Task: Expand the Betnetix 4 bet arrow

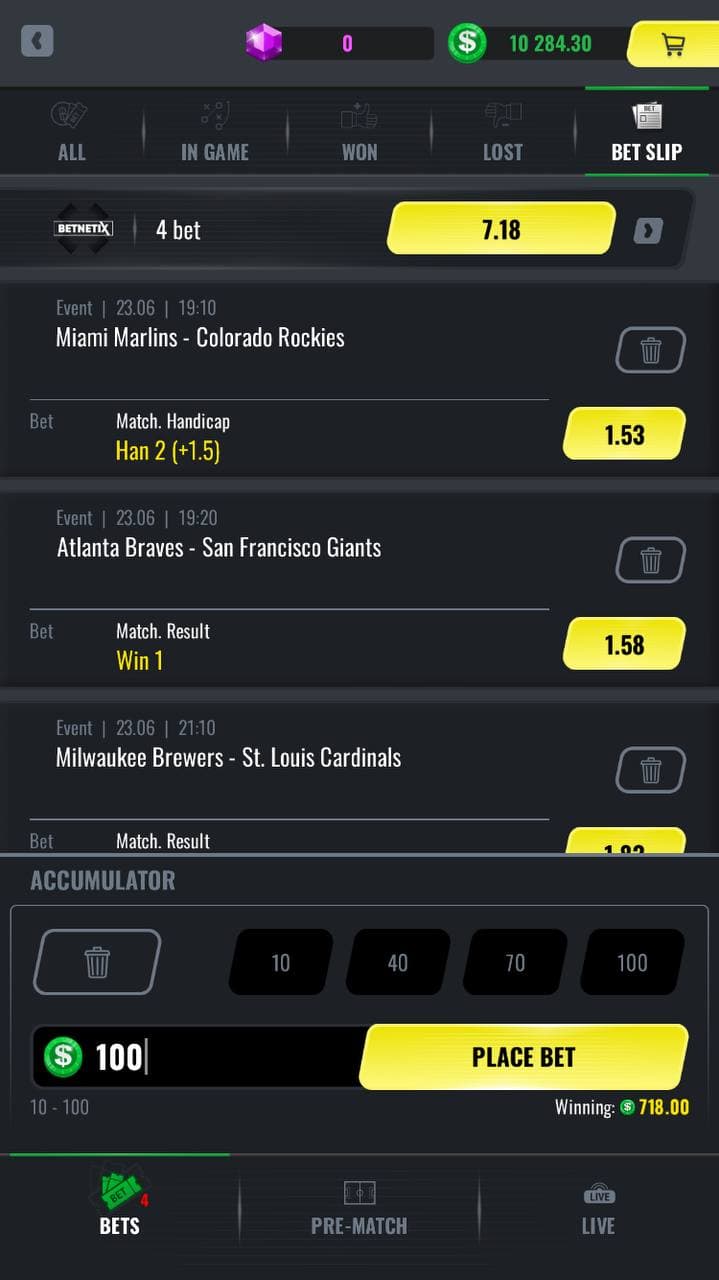Action: tap(648, 231)
